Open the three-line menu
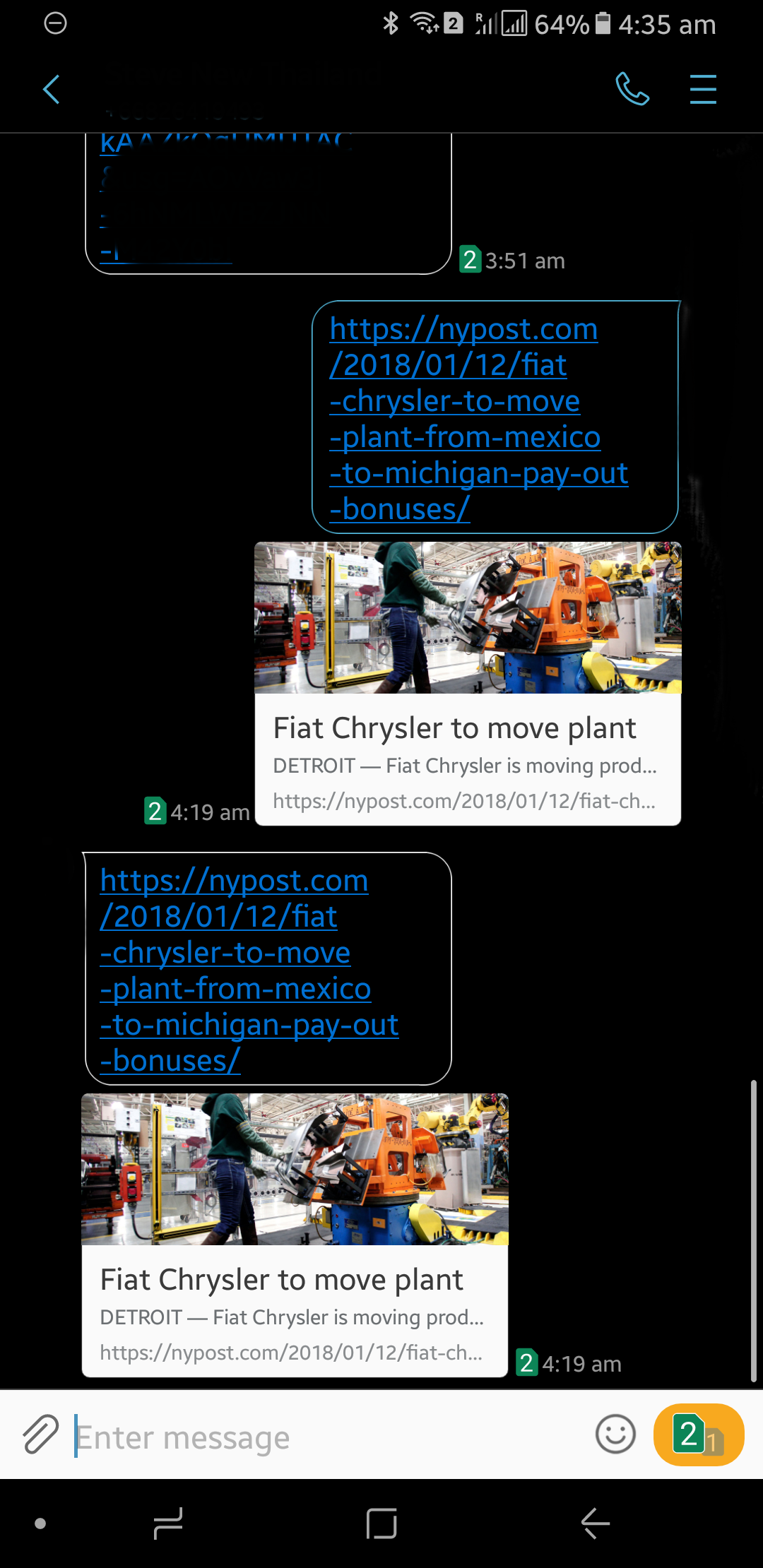 (703, 90)
